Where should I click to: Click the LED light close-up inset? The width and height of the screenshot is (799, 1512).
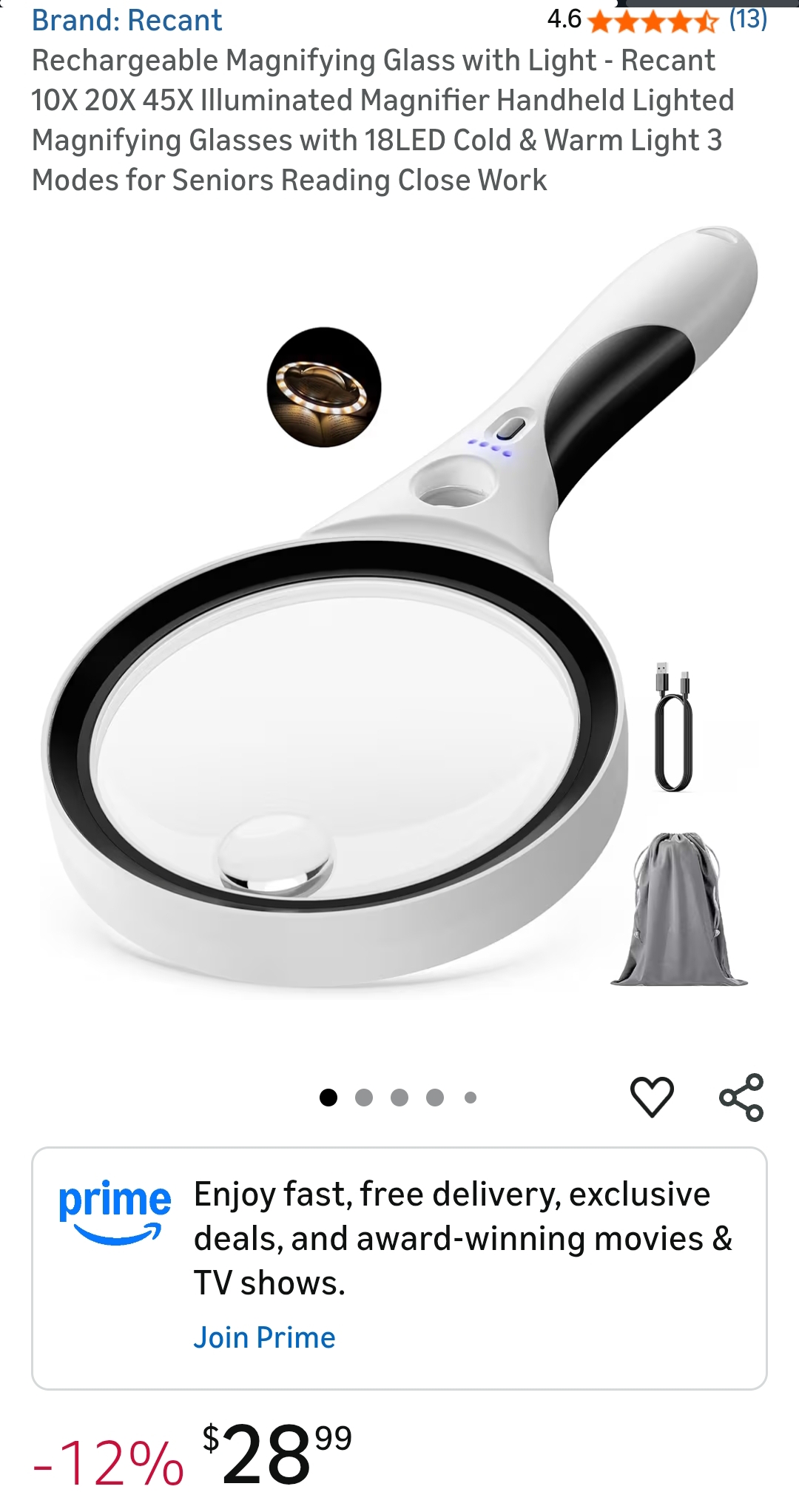[322, 389]
